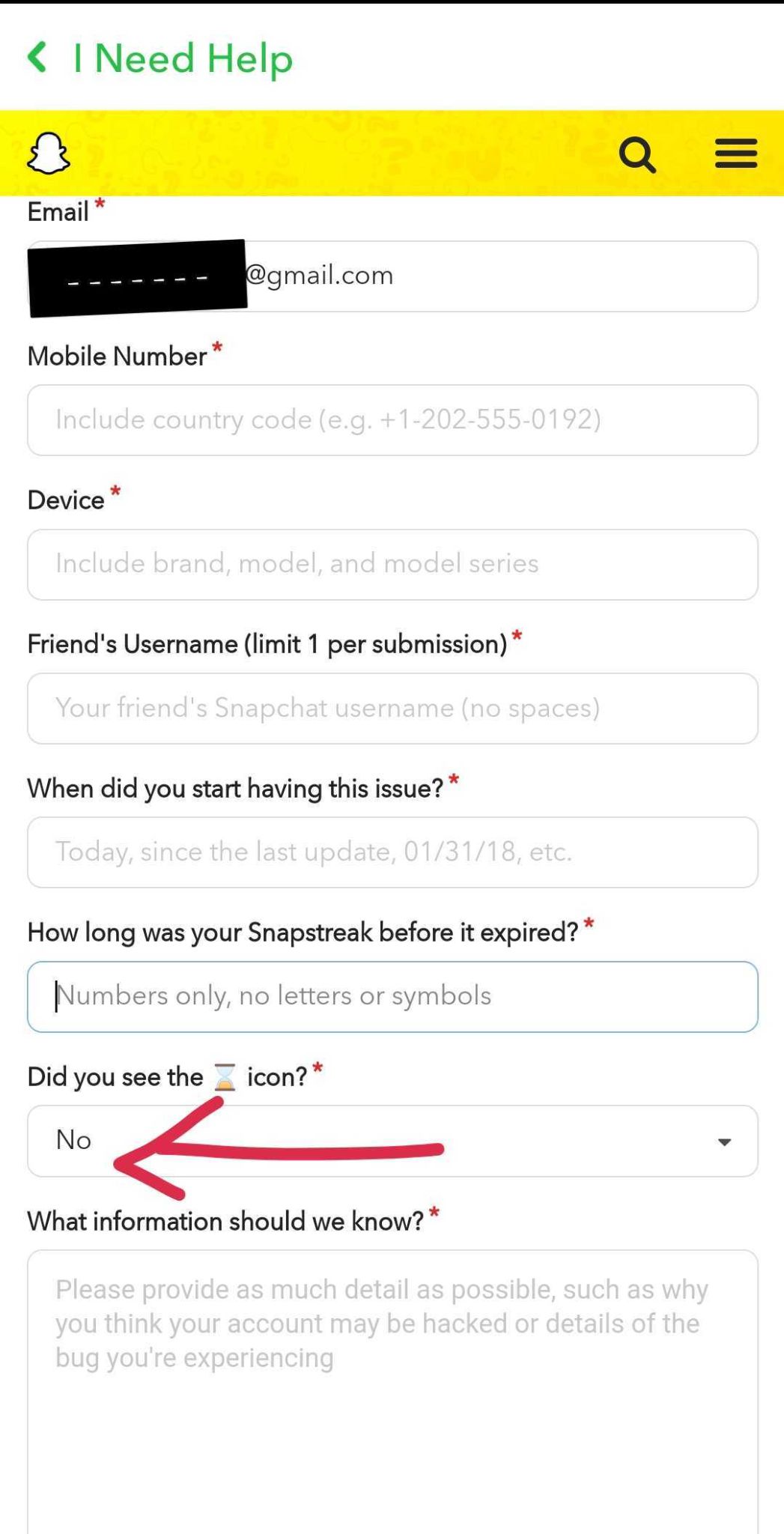Tap the Snapchat ghost logo
Screen dimensions: 784x1534
click(49, 154)
